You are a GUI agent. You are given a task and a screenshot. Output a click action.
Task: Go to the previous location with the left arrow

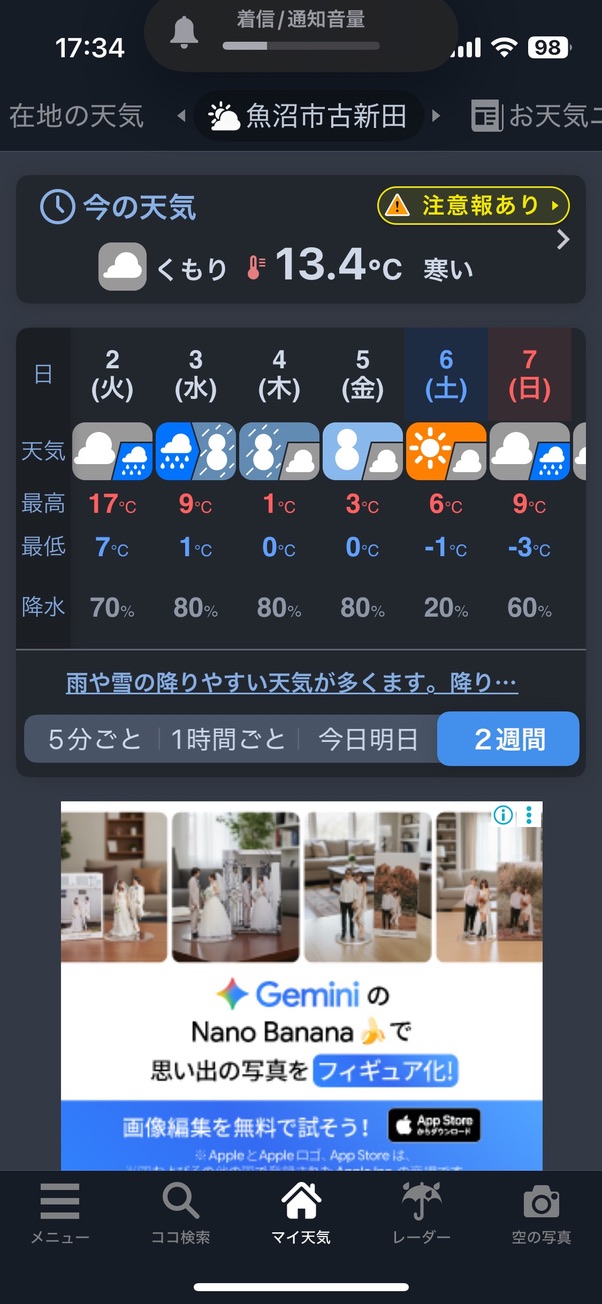[x=181, y=116]
